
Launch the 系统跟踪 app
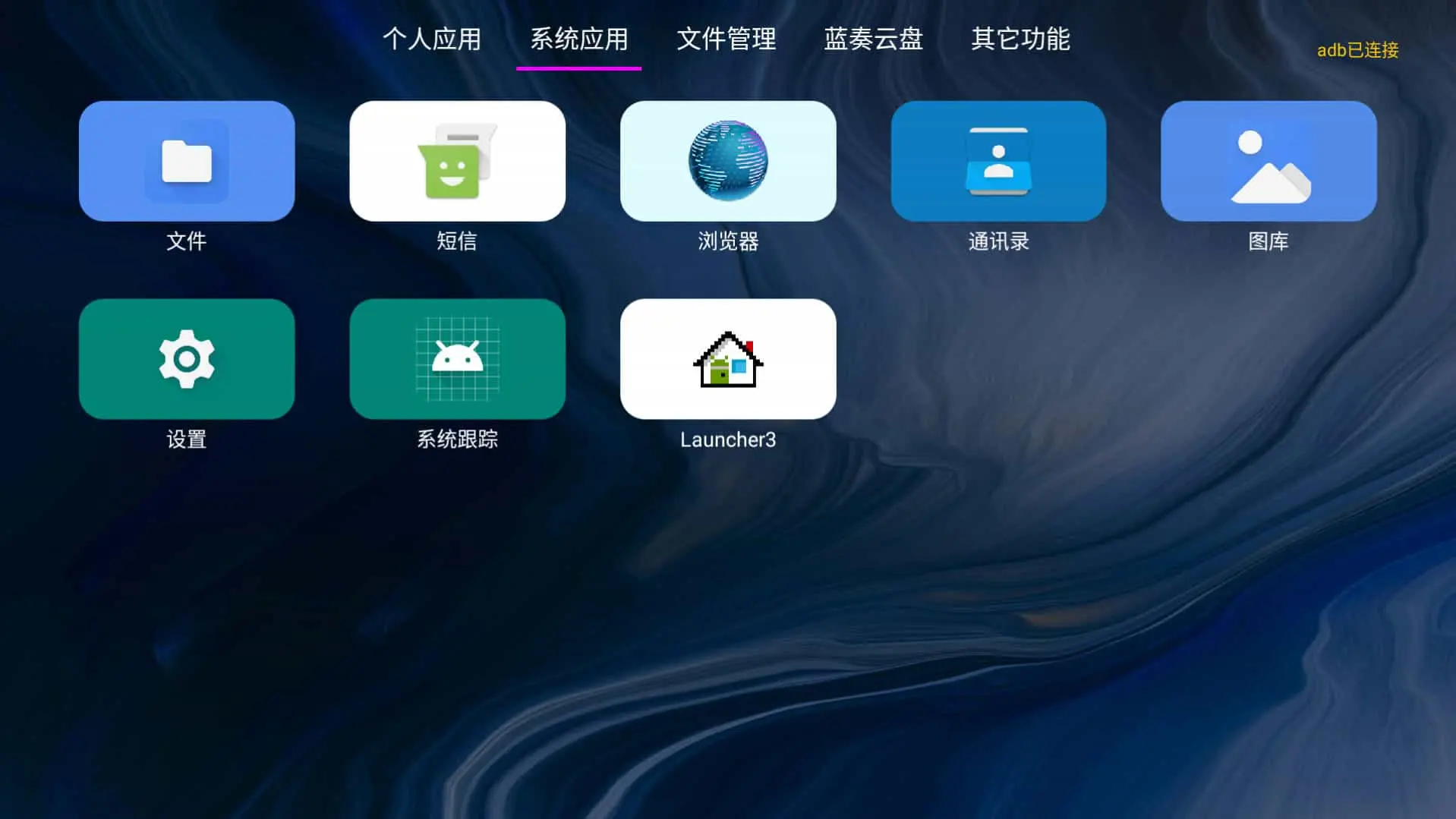457,358
